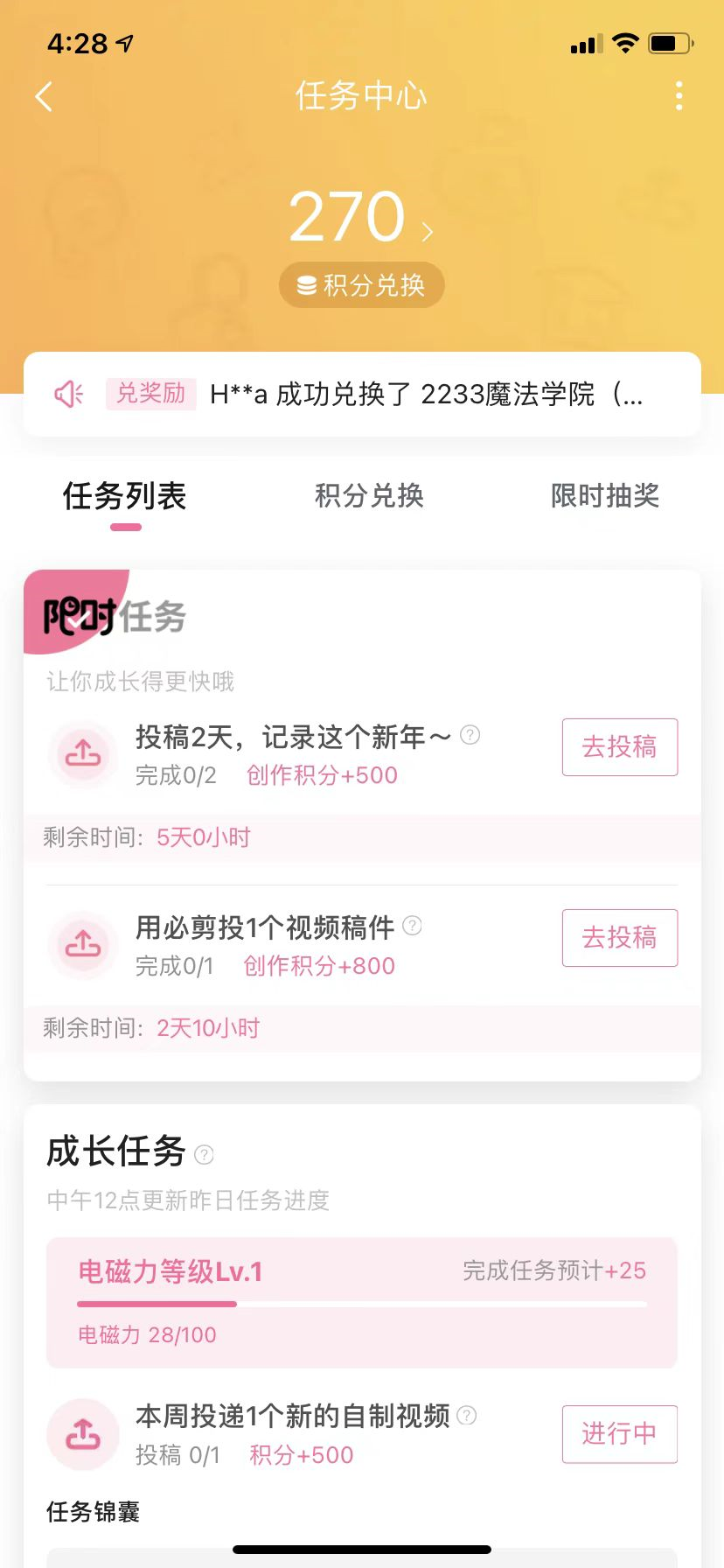
Task: Show help for the 用必剪投1个视频稿件 task
Action: [413, 926]
